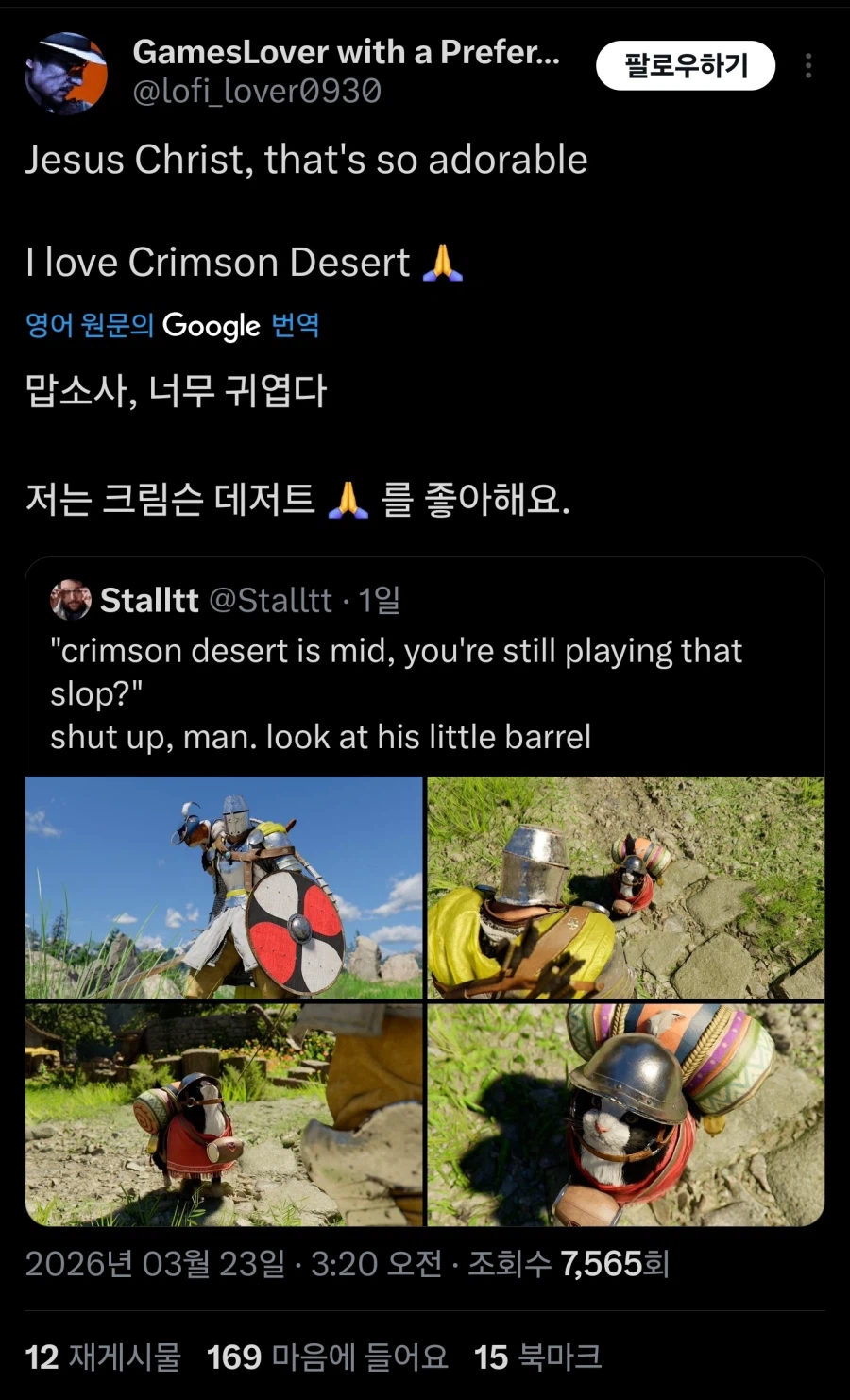Open the helmeted cat close-up image
The width and height of the screenshot is (850, 1400).
pyautogui.click(x=625, y=1115)
